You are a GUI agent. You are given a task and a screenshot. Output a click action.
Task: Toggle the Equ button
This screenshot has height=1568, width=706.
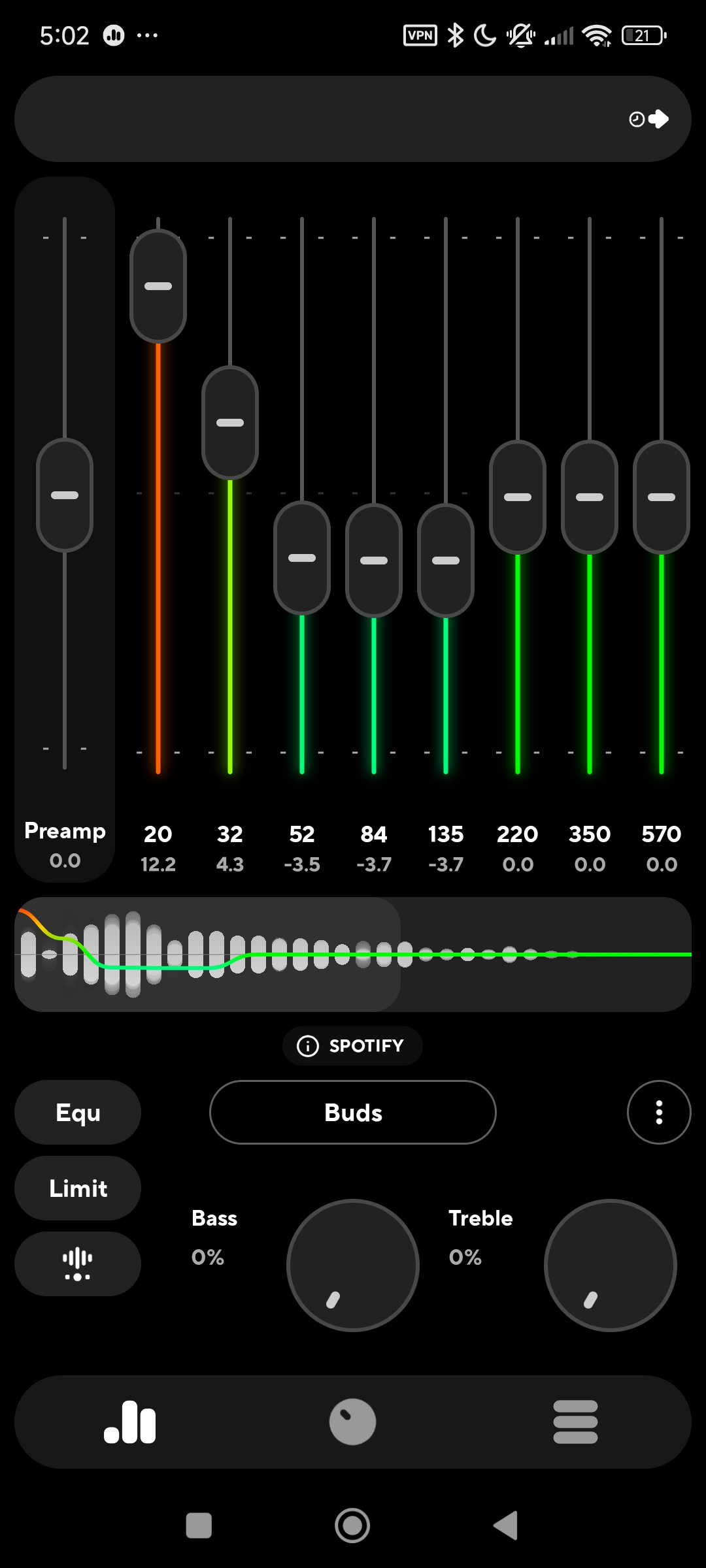pos(78,1112)
